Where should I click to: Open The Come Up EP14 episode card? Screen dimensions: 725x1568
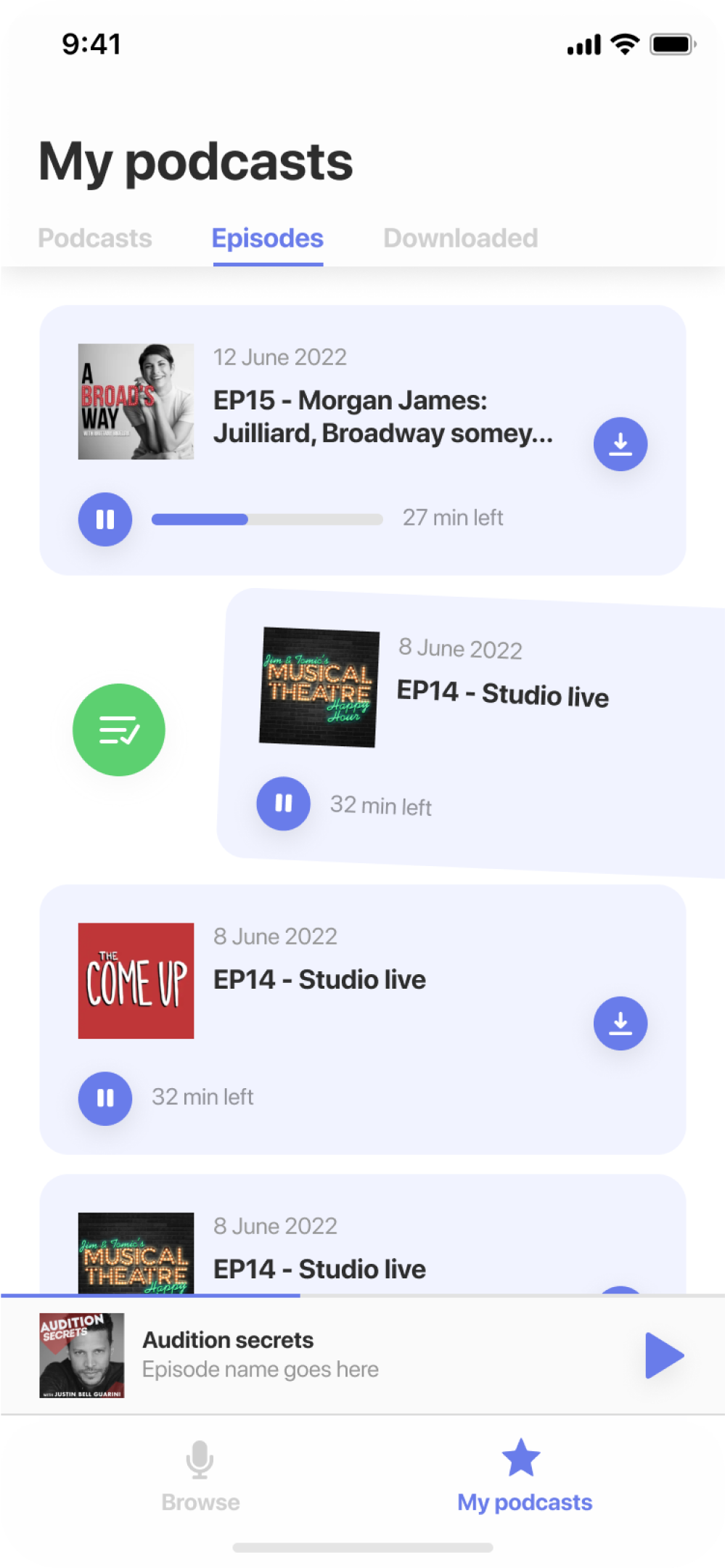point(363,980)
